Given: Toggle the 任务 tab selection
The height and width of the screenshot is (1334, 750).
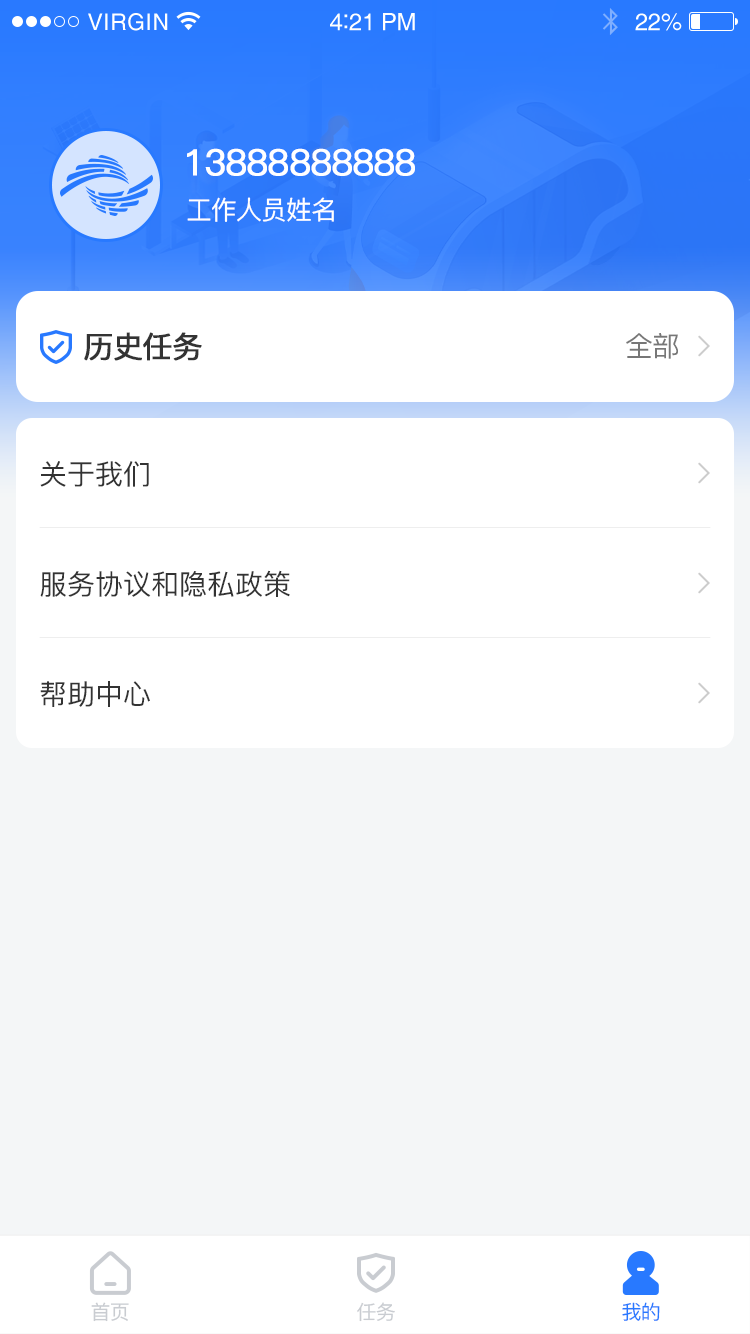Looking at the screenshot, I should [x=375, y=1285].
